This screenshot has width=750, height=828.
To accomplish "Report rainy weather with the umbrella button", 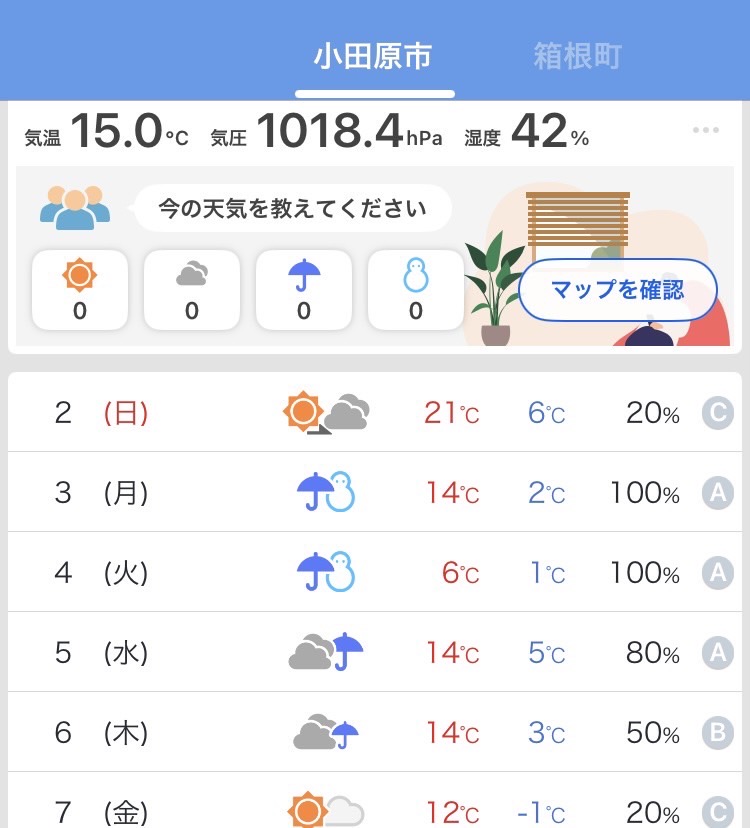I will point(304,289).
